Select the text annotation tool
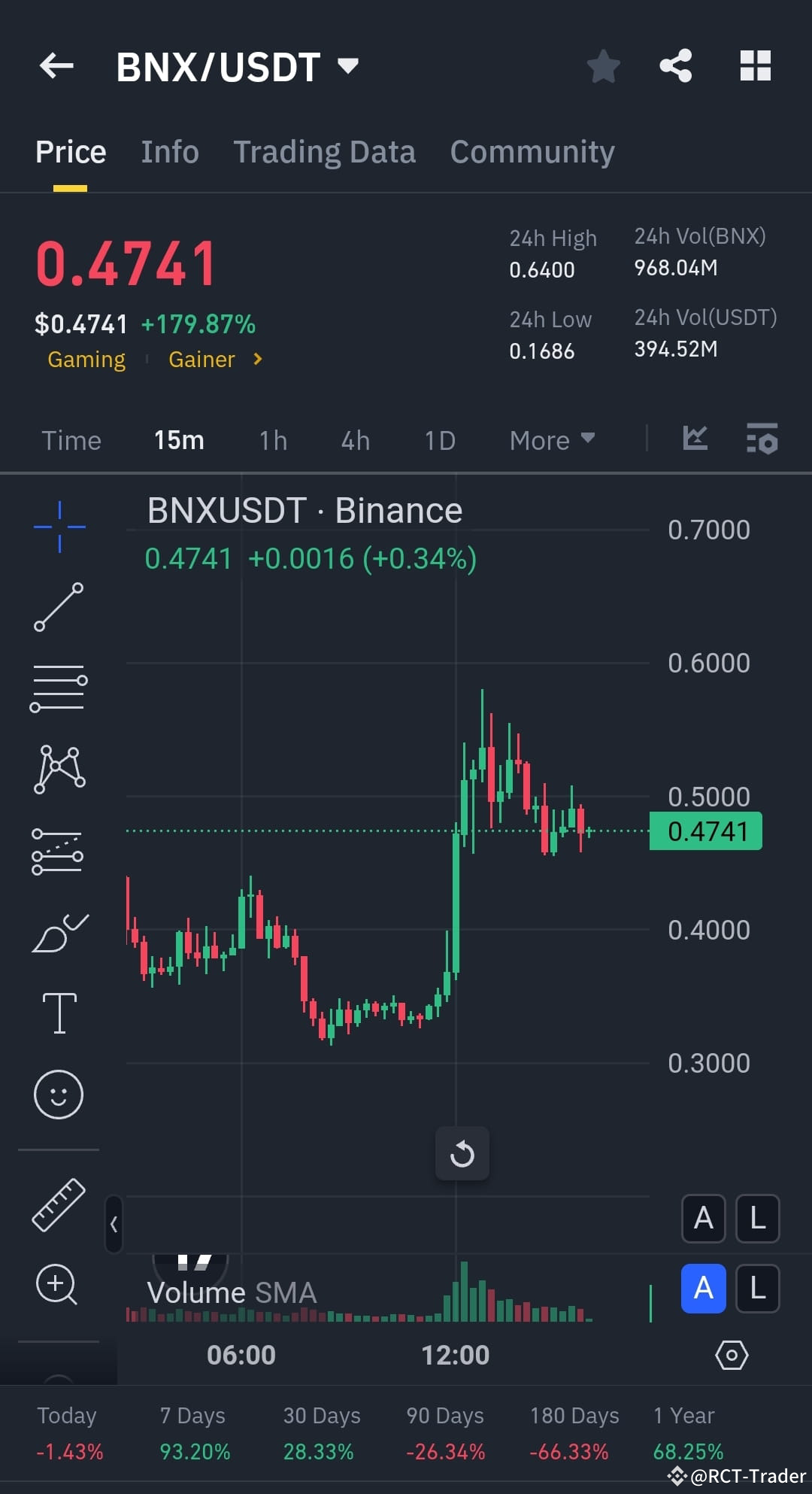The width and height of the screenshot is (812, 1494). pos(59,1012)
